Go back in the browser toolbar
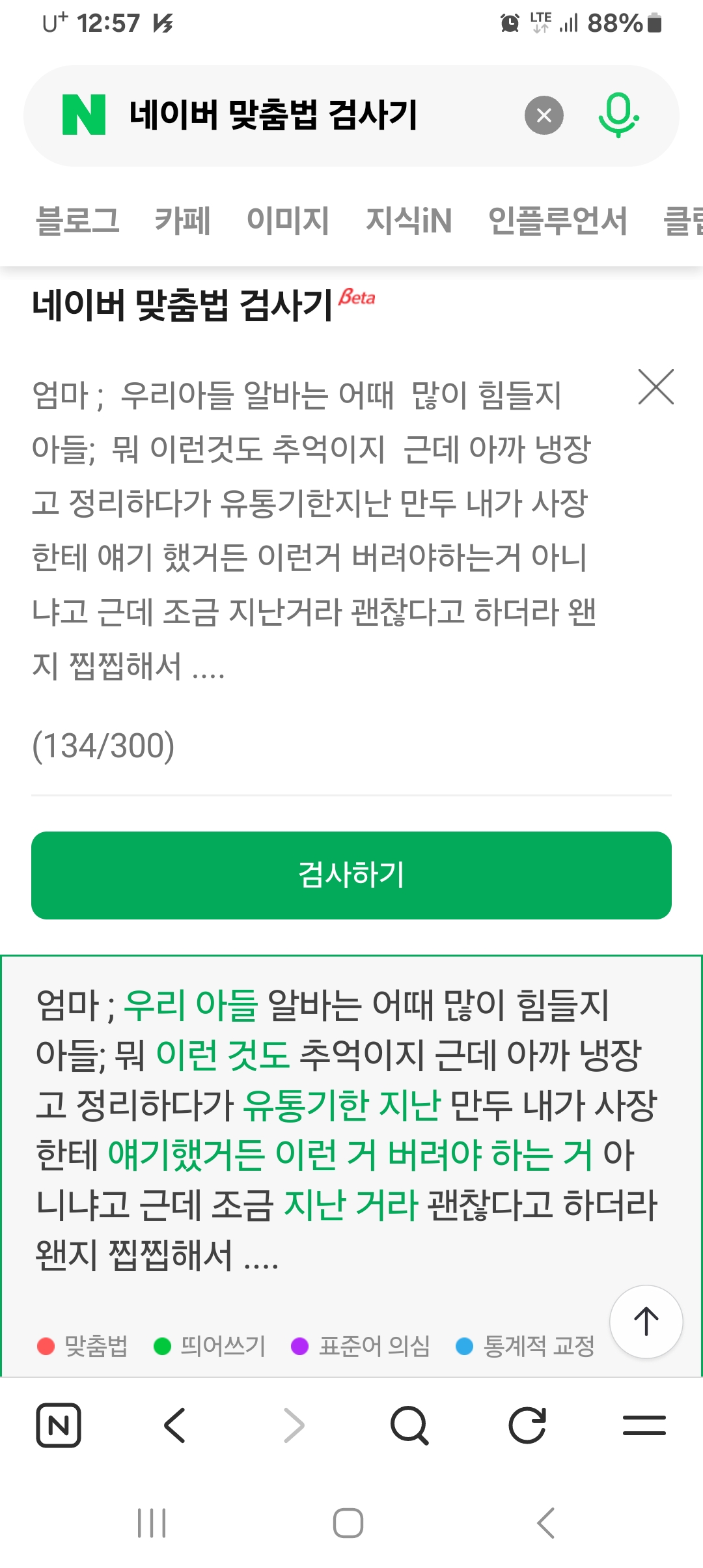The image size is (703, 1568). pos(175,1425)
